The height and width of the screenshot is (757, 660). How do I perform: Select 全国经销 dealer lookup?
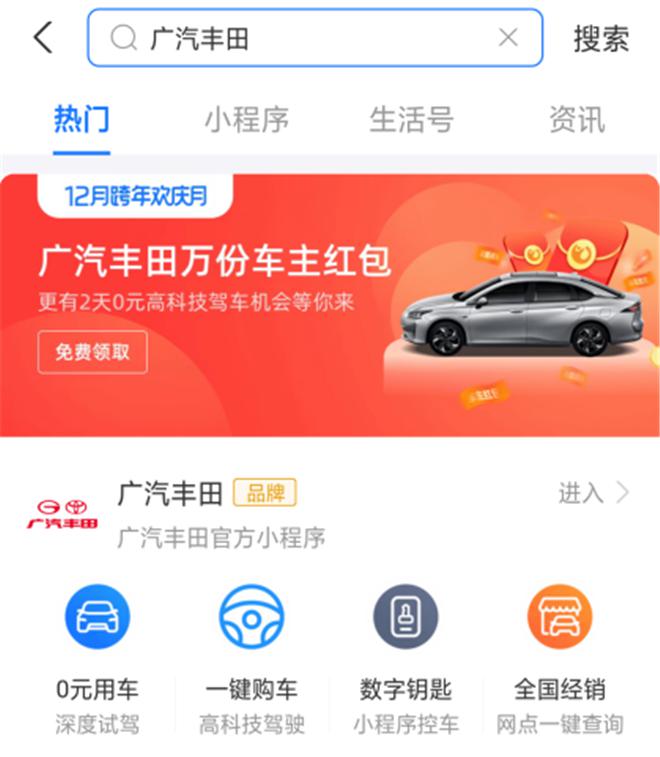click(x=559, y=650)
